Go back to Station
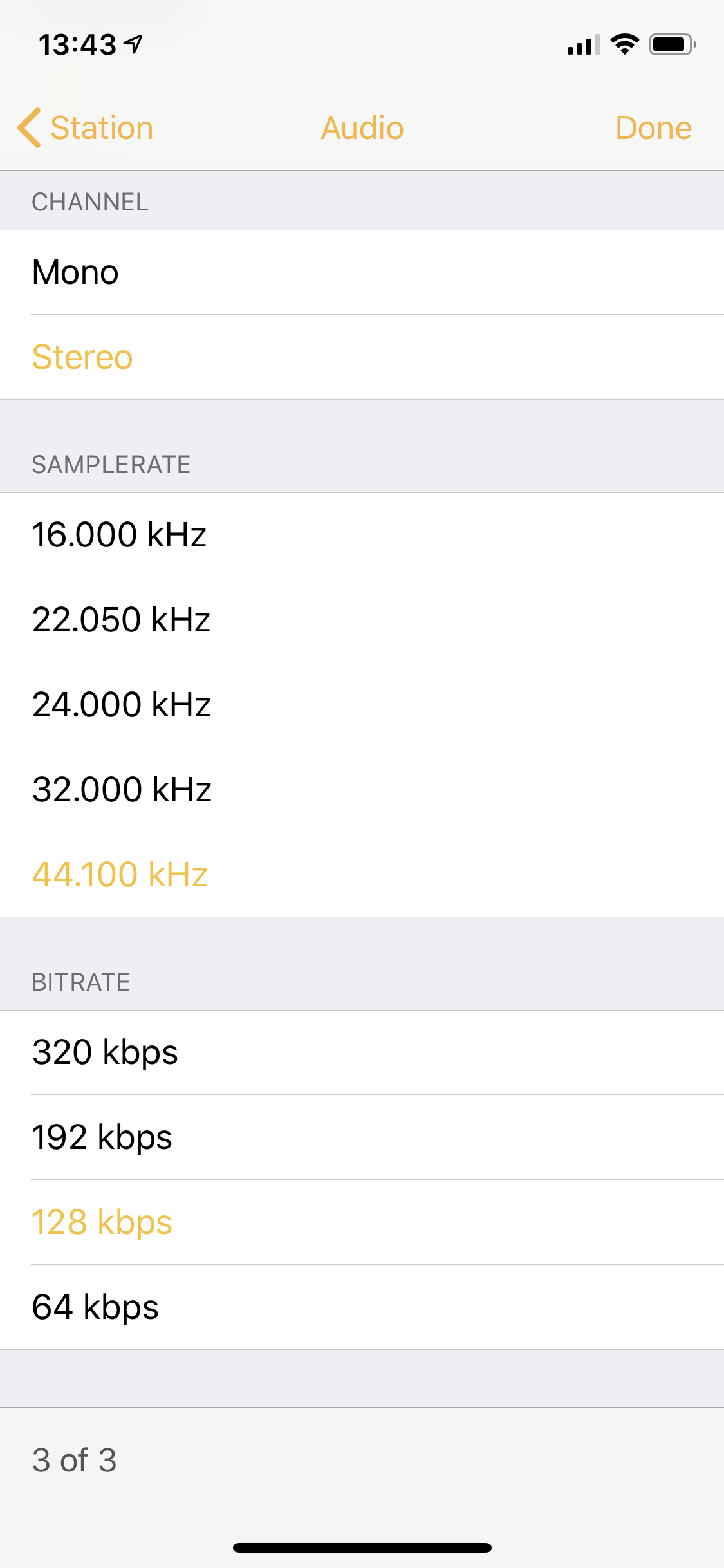The height and width of the screenshot is (1568, 724). (86, 127)
